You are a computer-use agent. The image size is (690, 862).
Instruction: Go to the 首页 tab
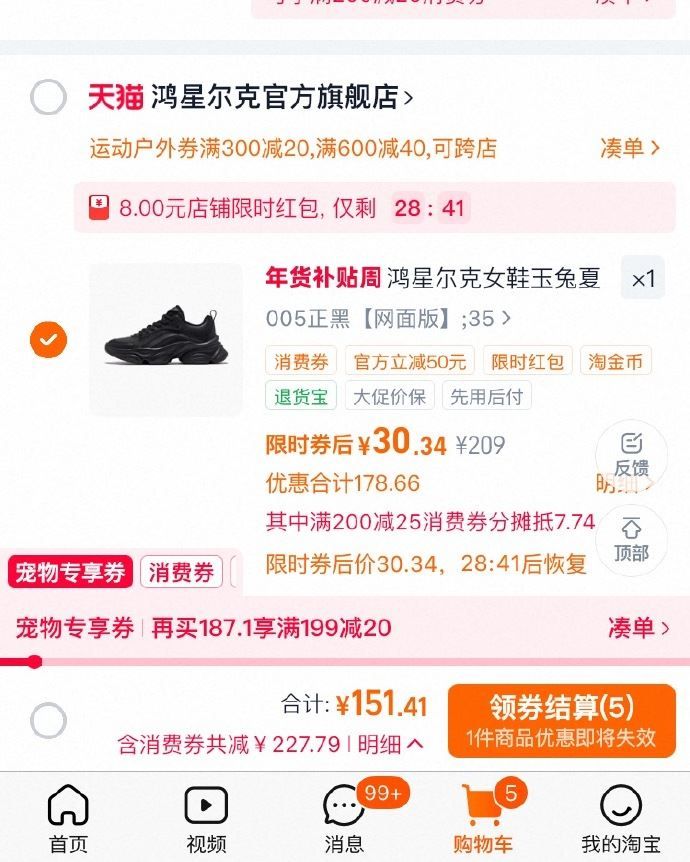point(68,818)
